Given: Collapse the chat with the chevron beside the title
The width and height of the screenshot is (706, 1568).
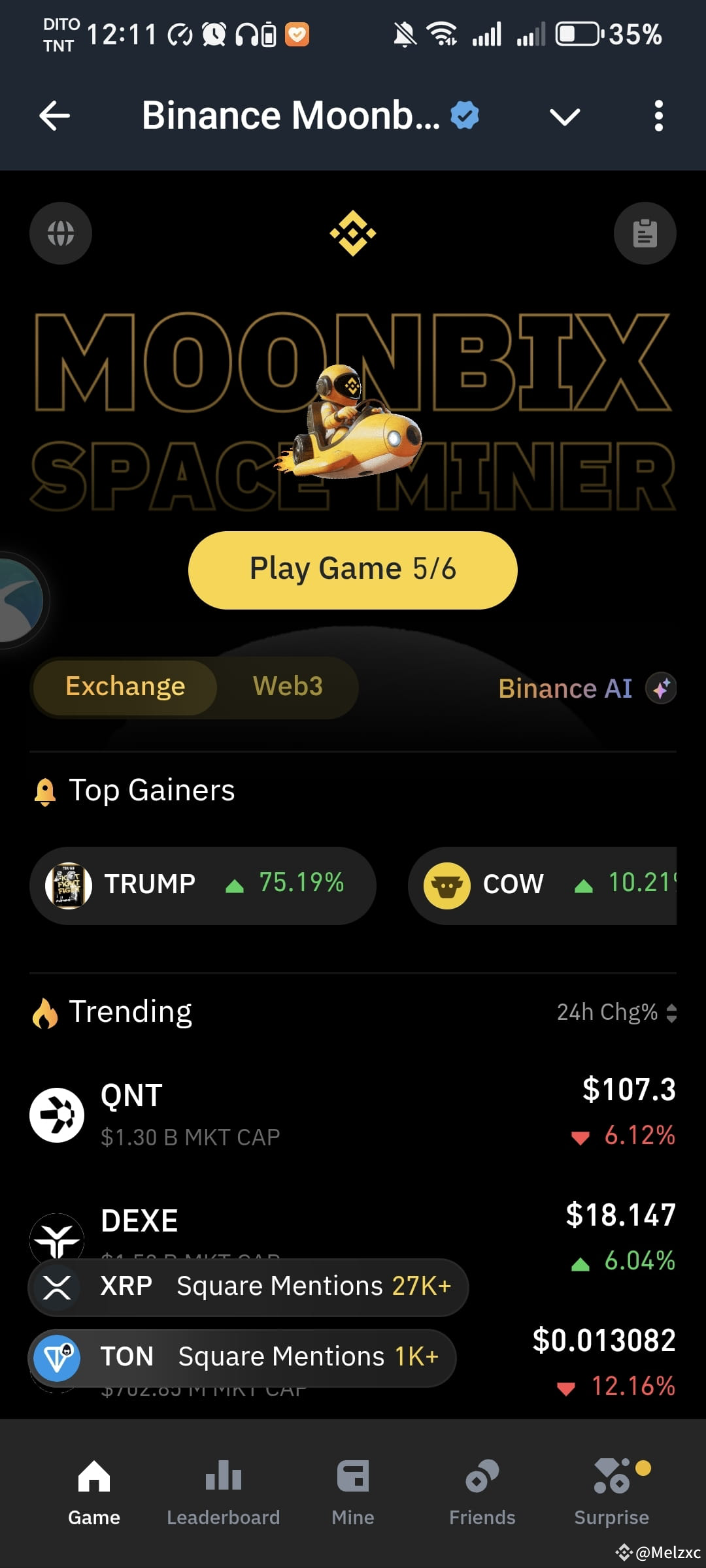Looking at the screenshot, I should [x=564, y=116].
